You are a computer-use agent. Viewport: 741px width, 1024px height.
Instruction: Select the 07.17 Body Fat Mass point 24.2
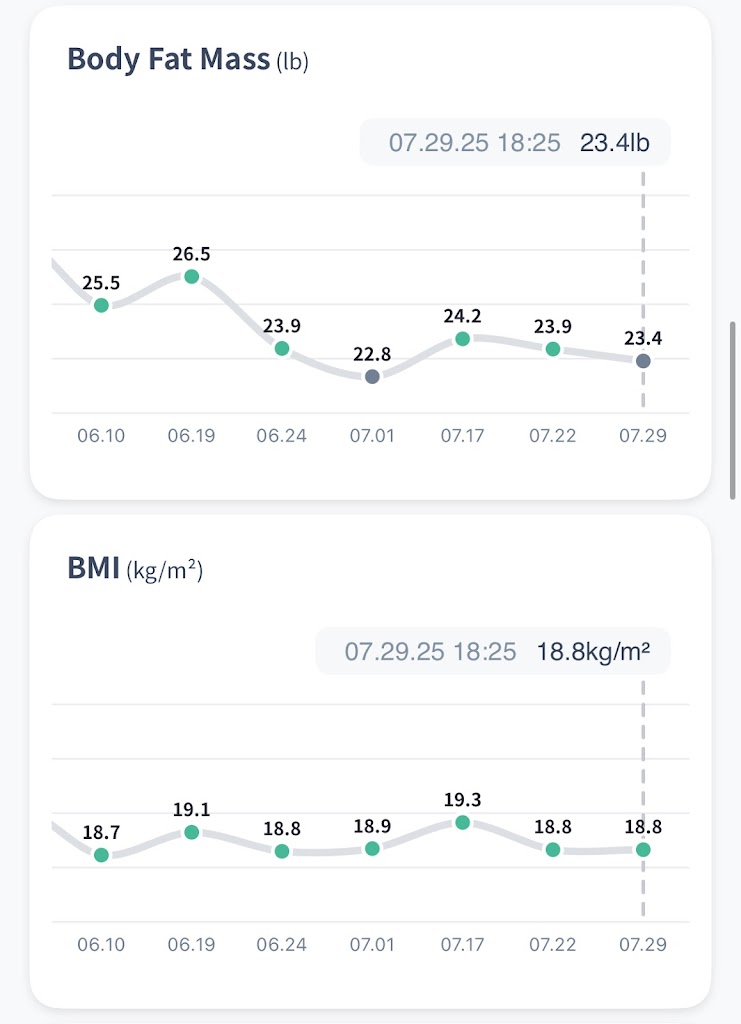tap(462, 339)
